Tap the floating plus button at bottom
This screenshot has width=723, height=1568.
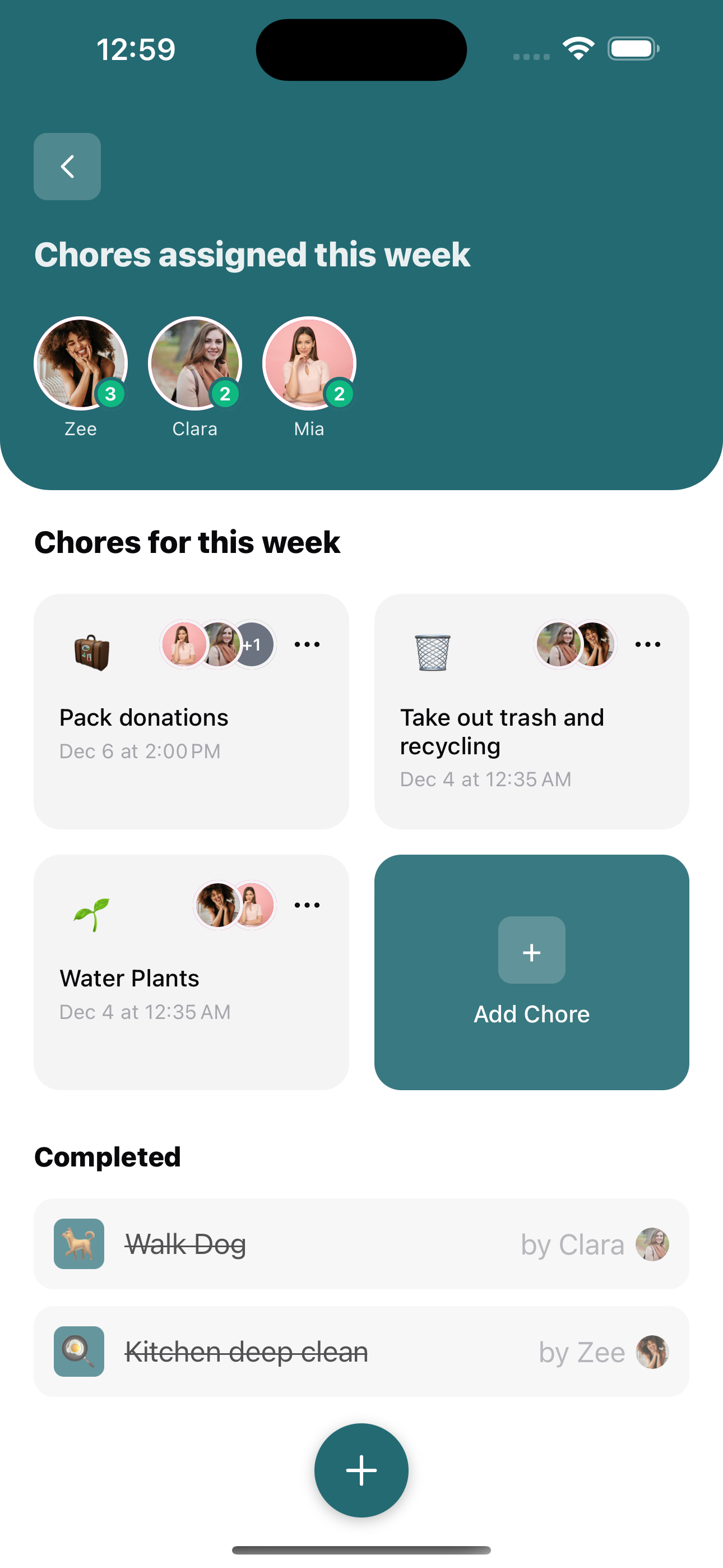point(361,1470)
